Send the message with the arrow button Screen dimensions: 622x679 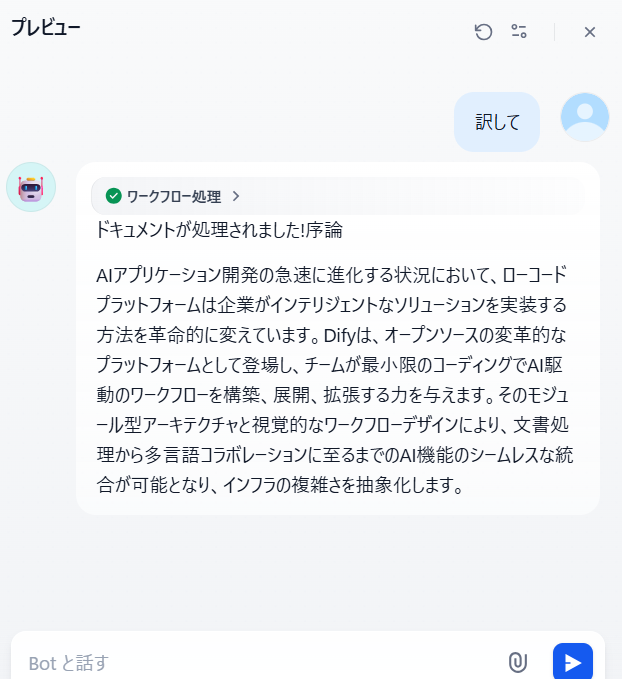pos(572,662)
